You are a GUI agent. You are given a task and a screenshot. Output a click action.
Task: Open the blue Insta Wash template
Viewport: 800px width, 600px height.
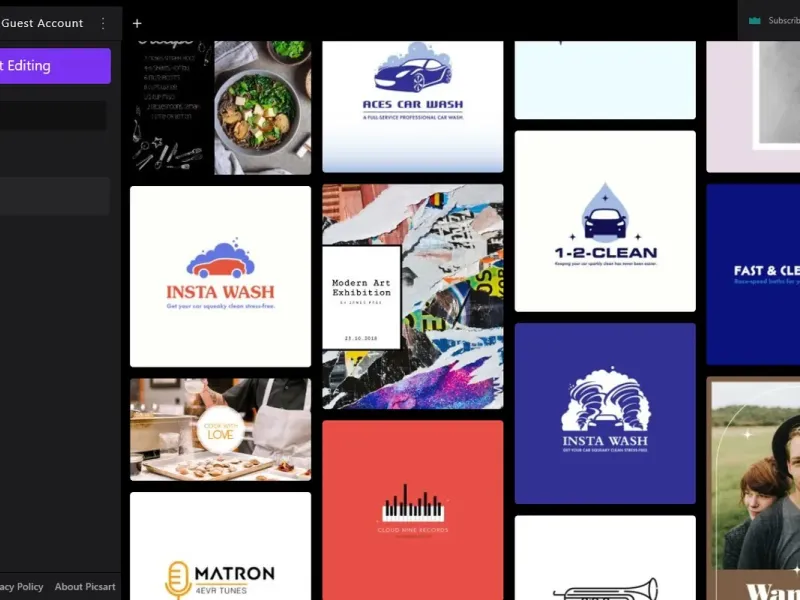tap(605, 412)
